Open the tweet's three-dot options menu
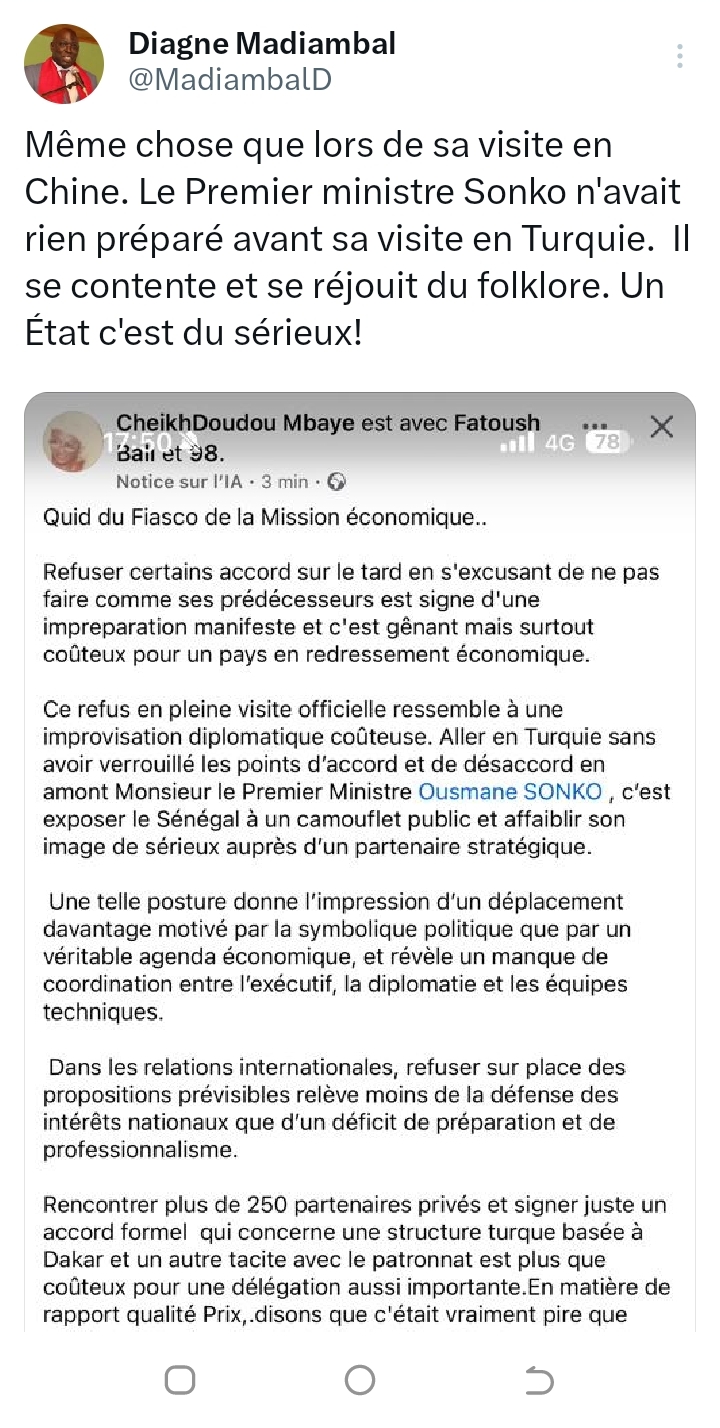Image resolution: width=720 pixels, height=1428 pixels. click(x=681, y=58)
